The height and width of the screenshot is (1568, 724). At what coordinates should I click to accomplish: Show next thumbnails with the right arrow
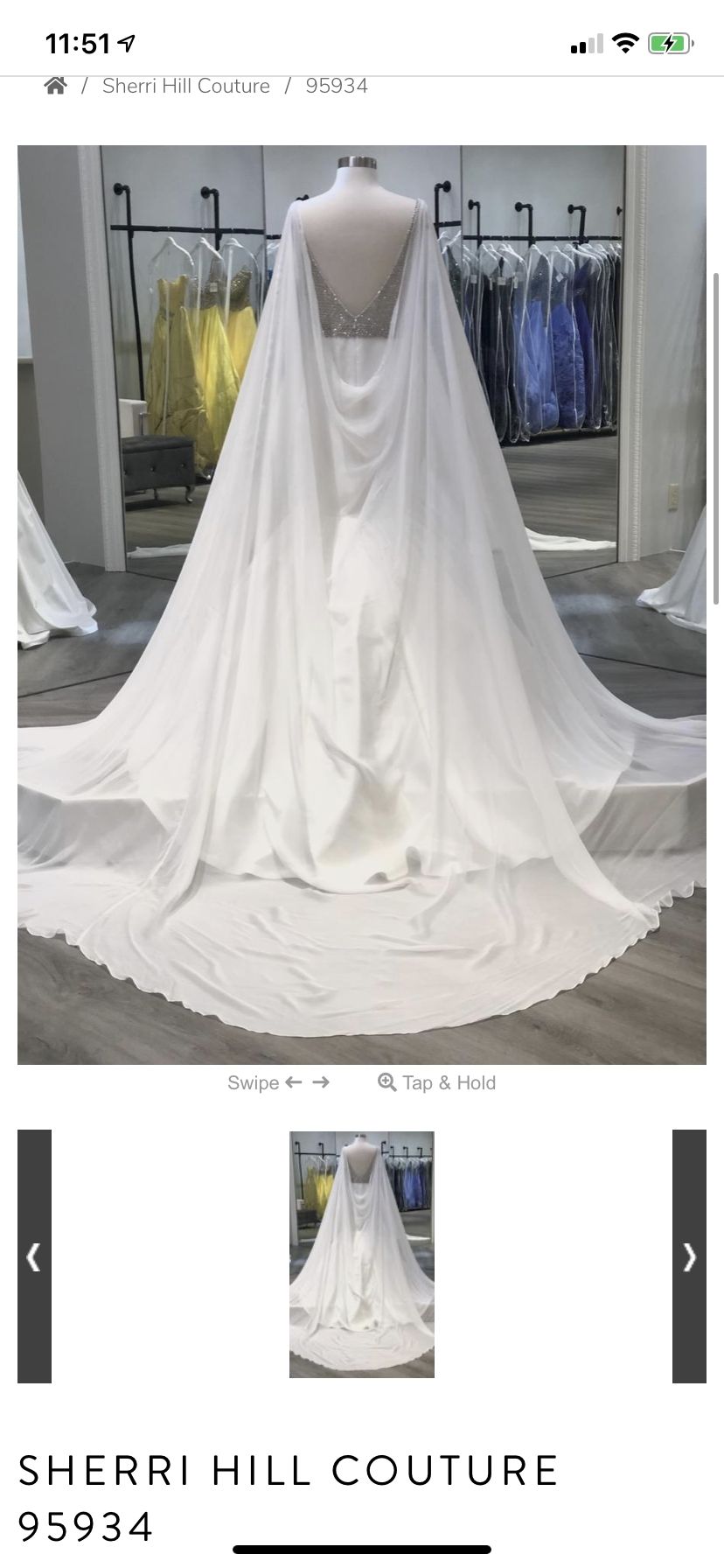[x=689, y=1256]
